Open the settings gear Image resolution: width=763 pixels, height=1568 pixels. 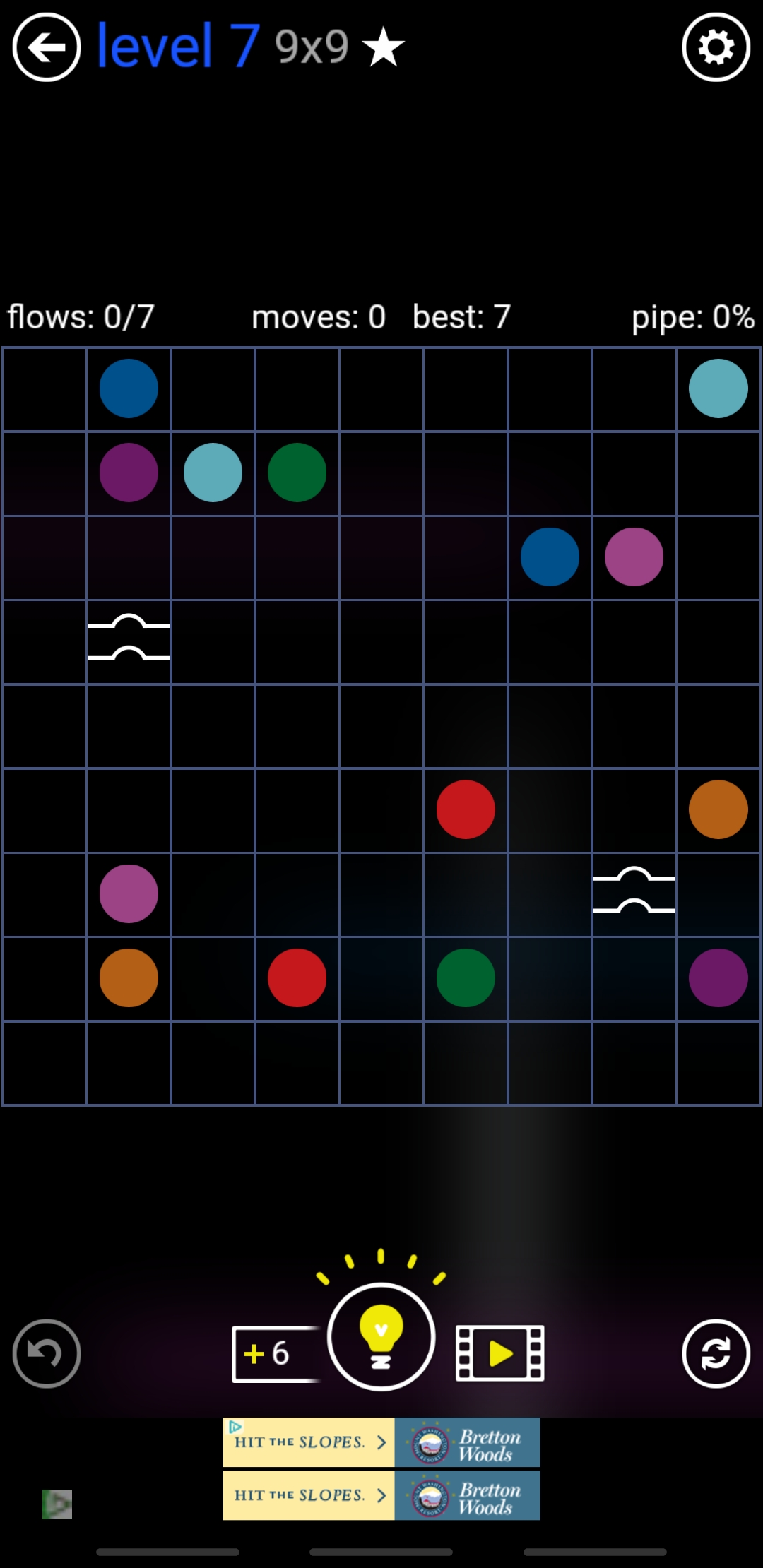click(x=716, y=47)
